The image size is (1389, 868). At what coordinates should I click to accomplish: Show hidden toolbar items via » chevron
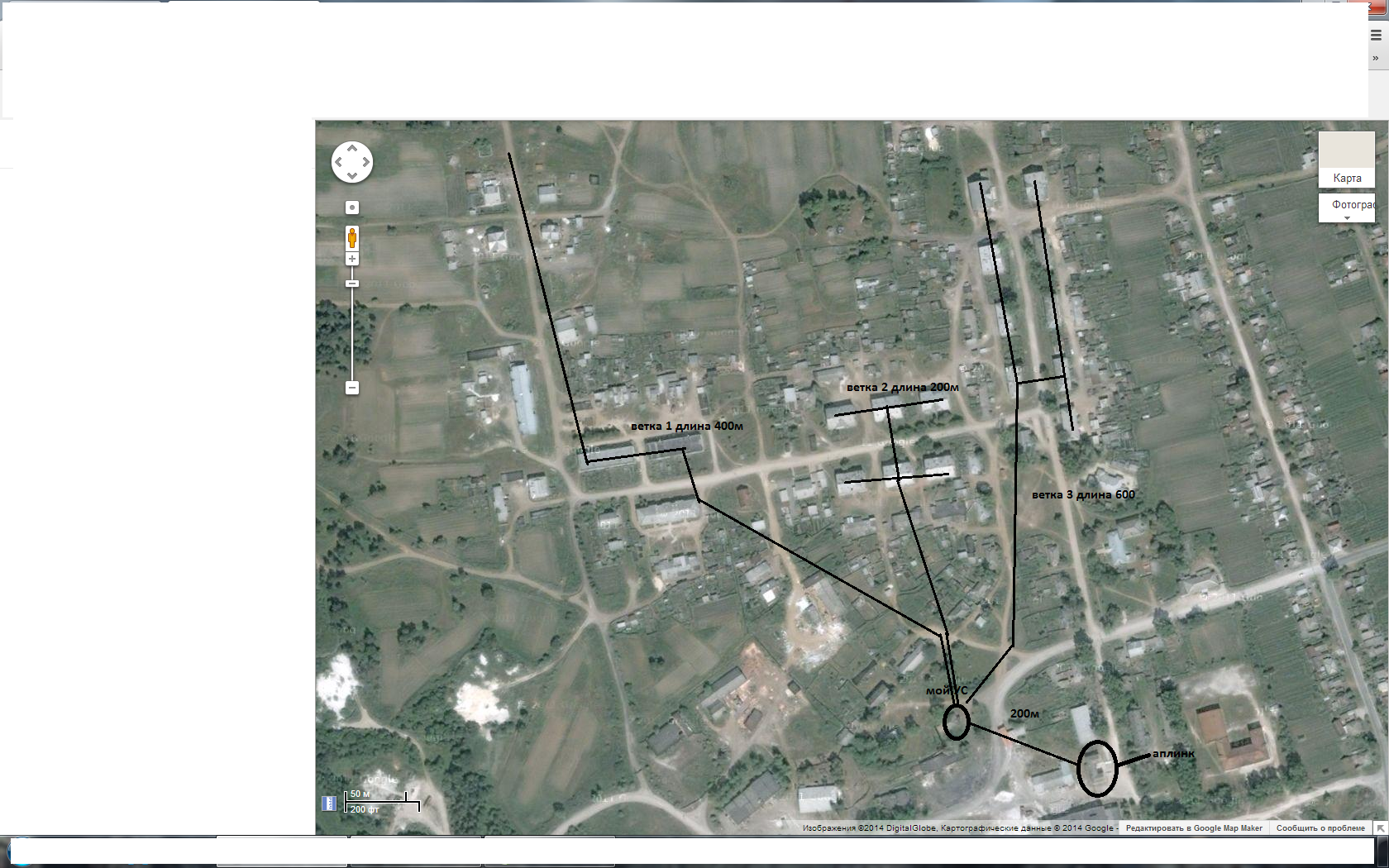1376,58
